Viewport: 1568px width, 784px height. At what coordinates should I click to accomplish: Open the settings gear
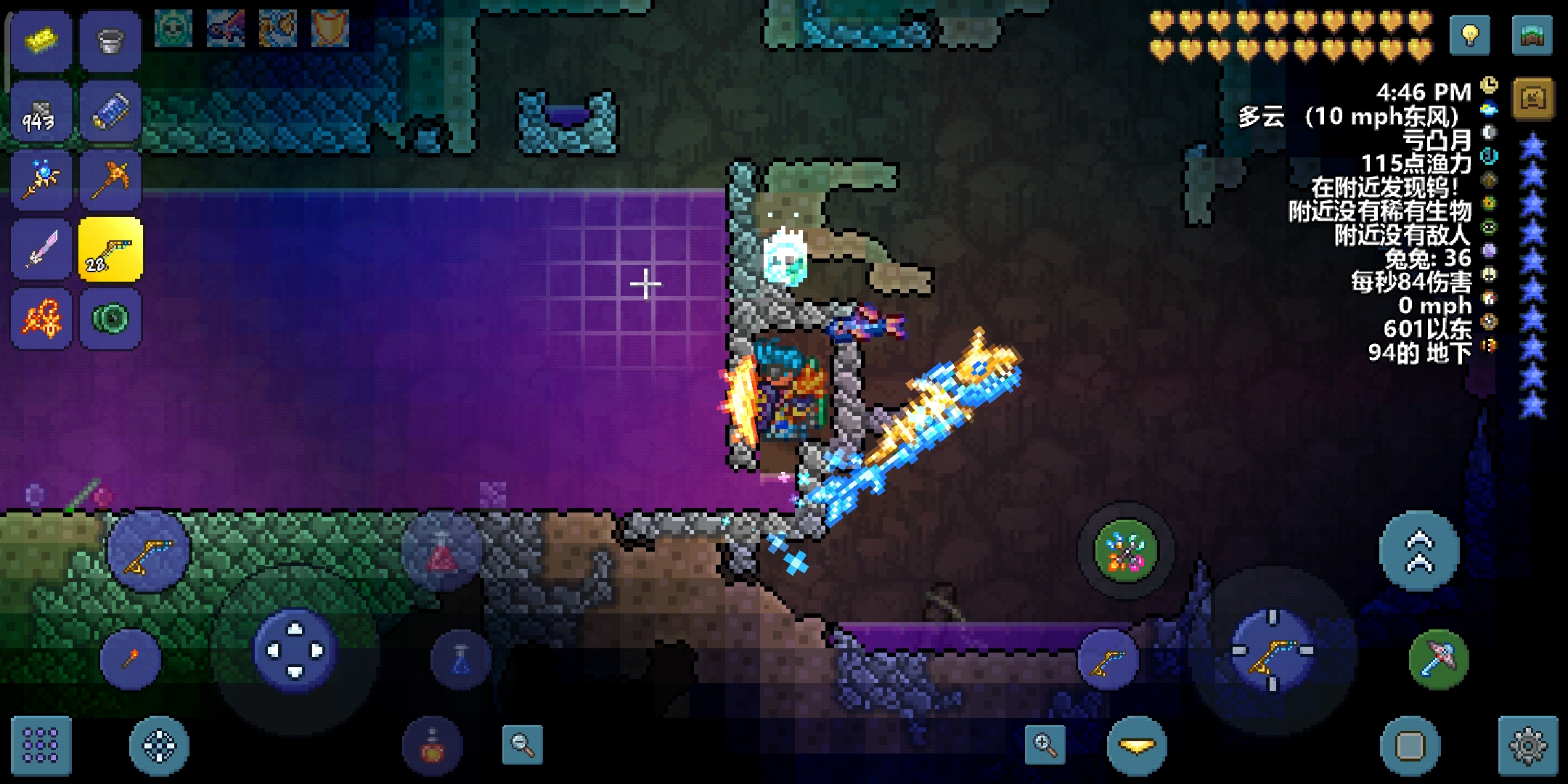pos(1527,746)
